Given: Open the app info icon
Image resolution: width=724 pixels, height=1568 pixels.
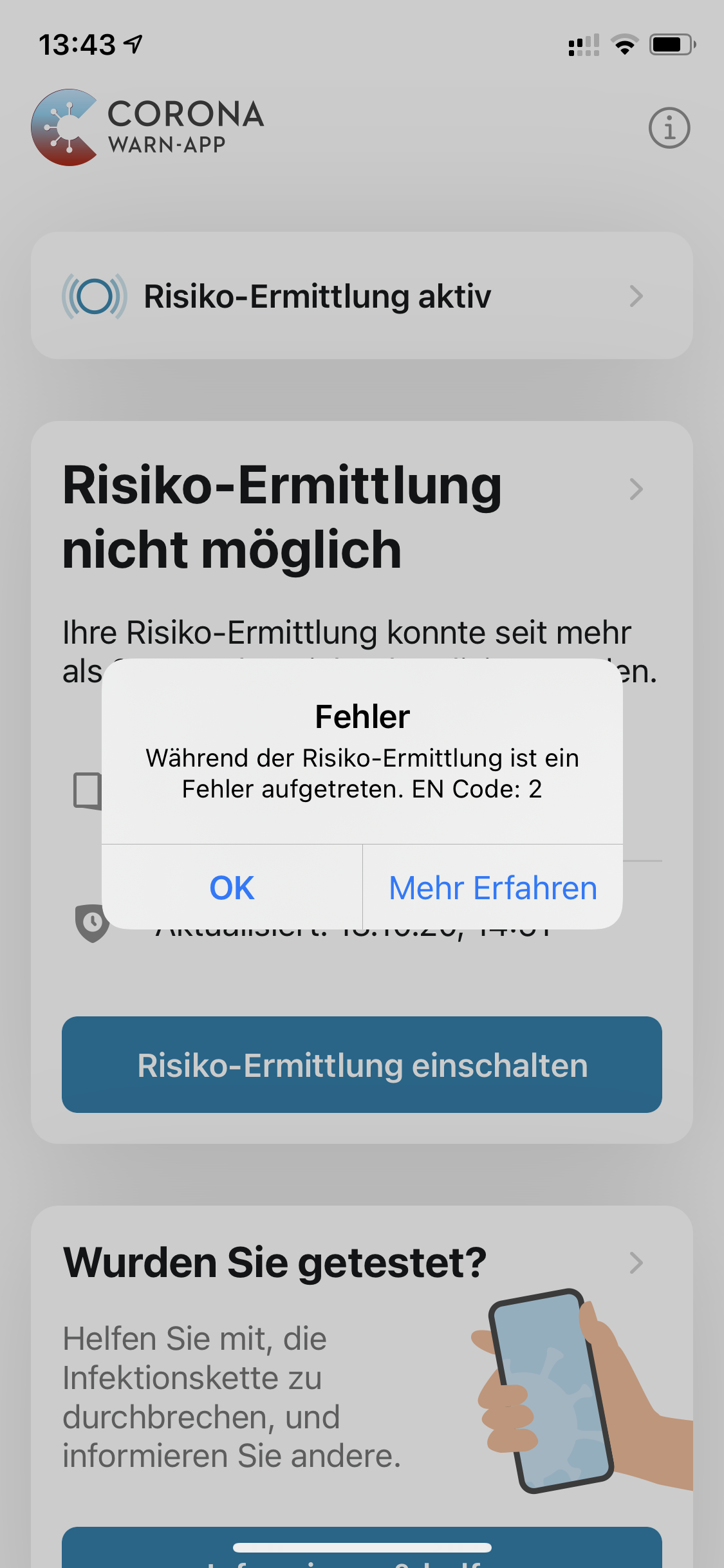Looking at the screenshot, I should click(669, 128).
